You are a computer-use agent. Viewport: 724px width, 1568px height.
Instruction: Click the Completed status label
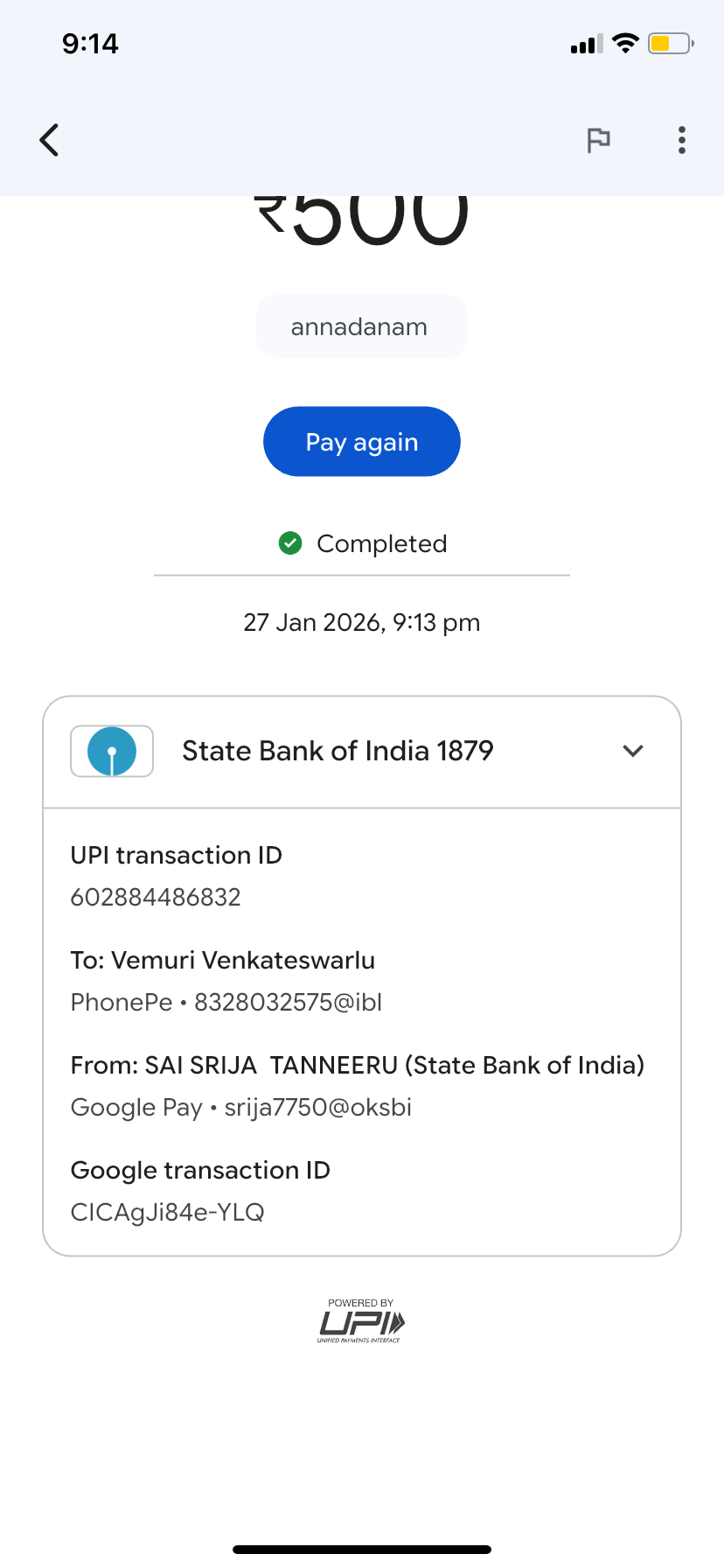pos(382,542)
